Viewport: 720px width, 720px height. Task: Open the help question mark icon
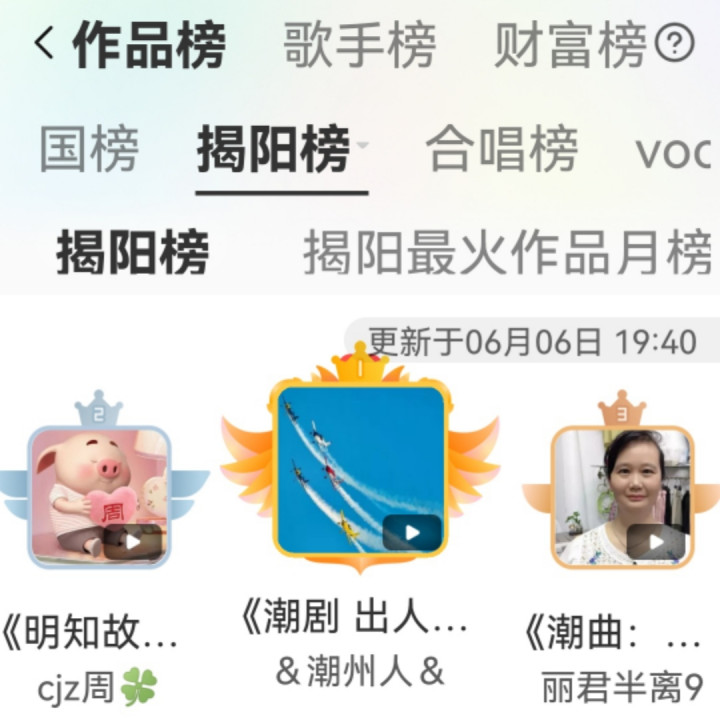(675, 44)
